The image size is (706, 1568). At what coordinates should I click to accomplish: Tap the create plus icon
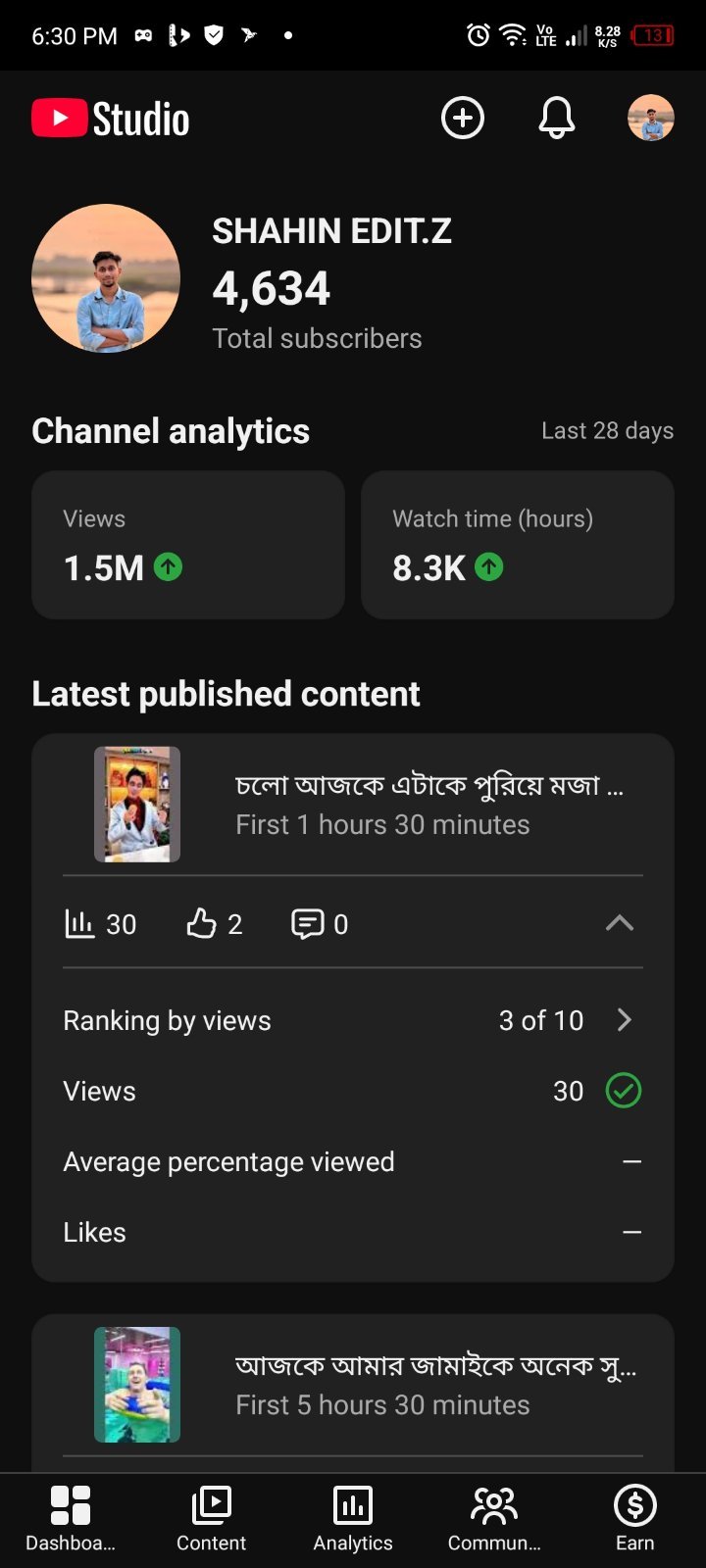(x=463, y=119)
